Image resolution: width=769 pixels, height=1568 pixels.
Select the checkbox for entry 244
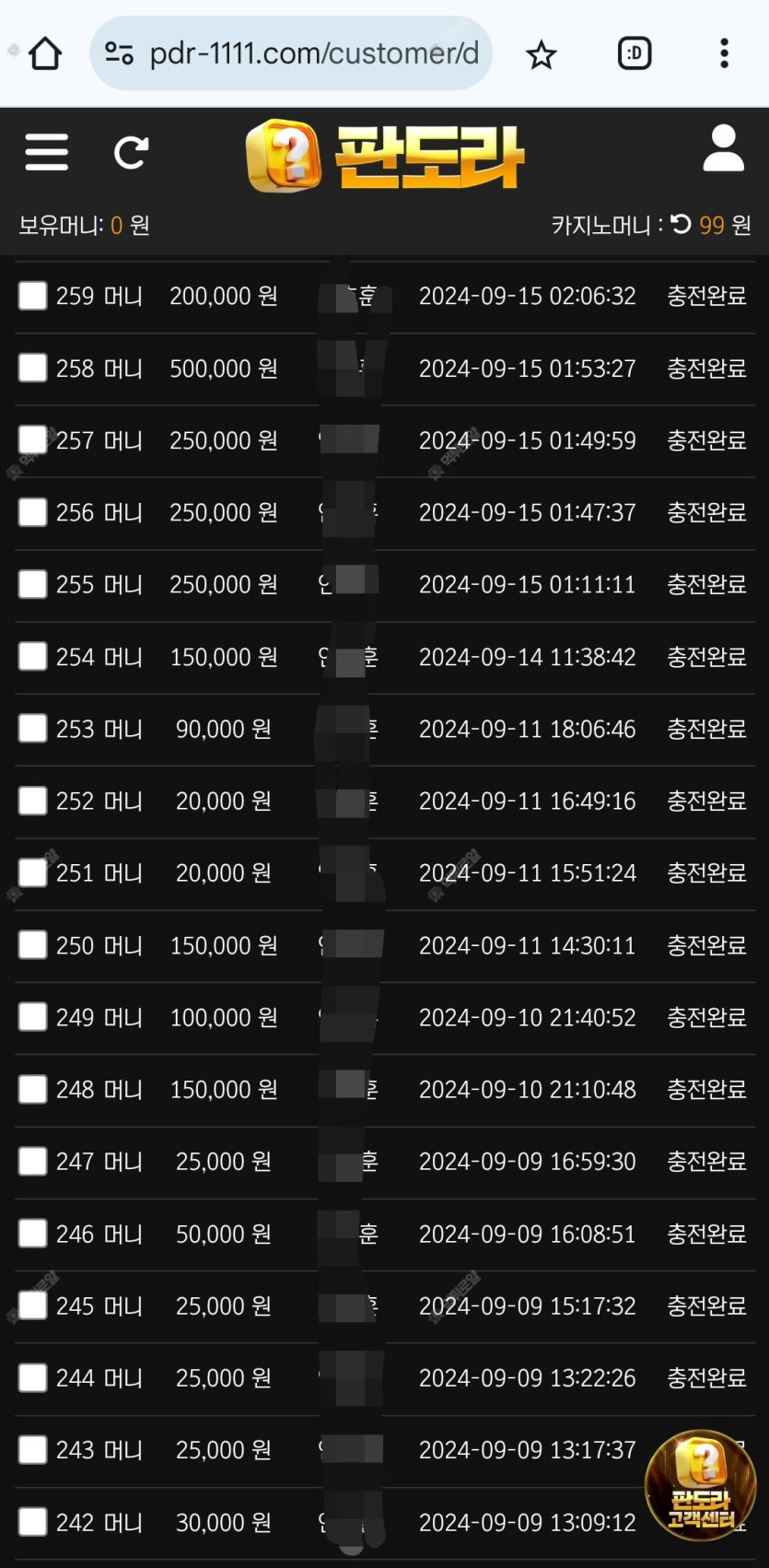[x=33, y=1377]
